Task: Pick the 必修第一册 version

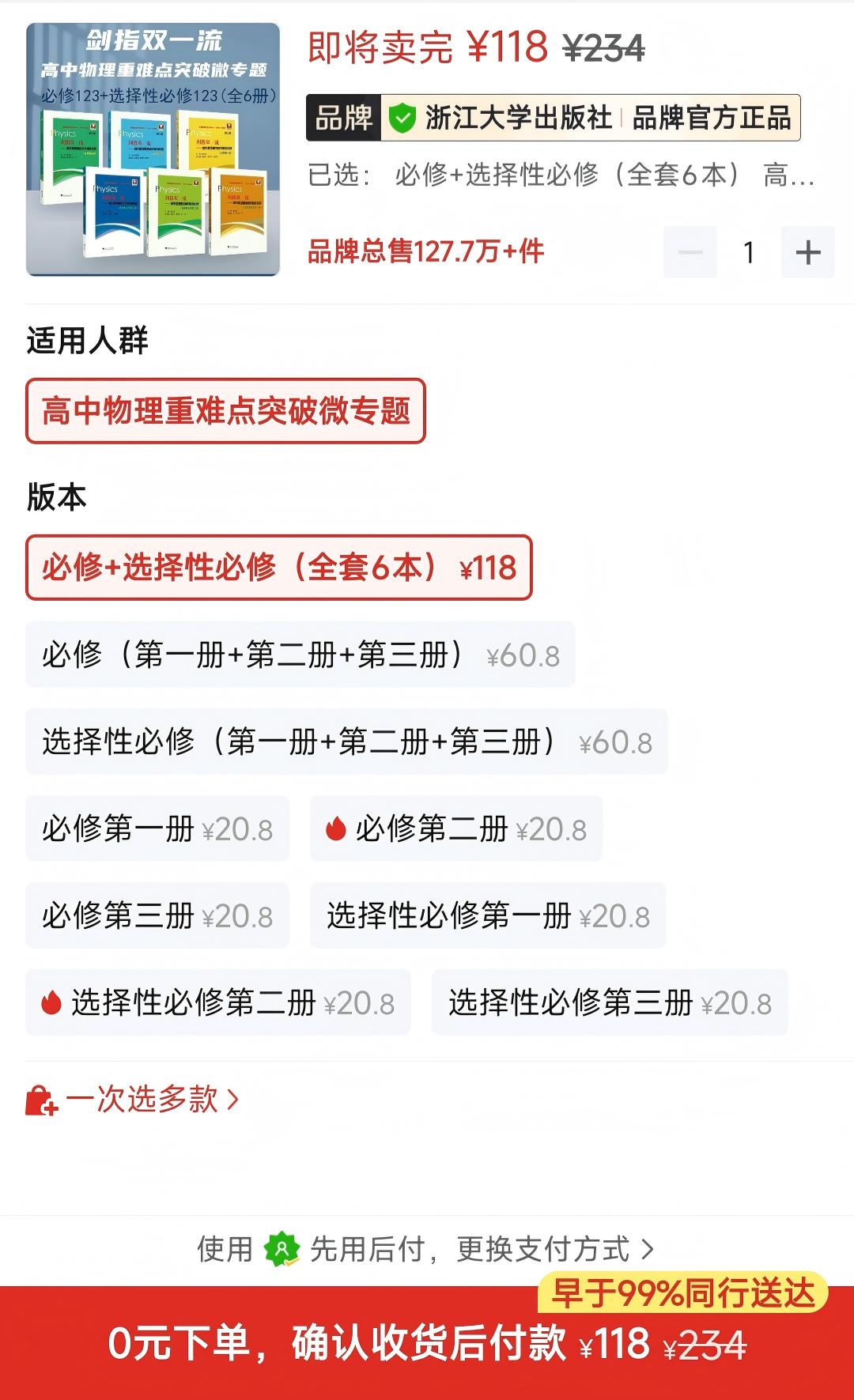Action: tap(157, 828)
